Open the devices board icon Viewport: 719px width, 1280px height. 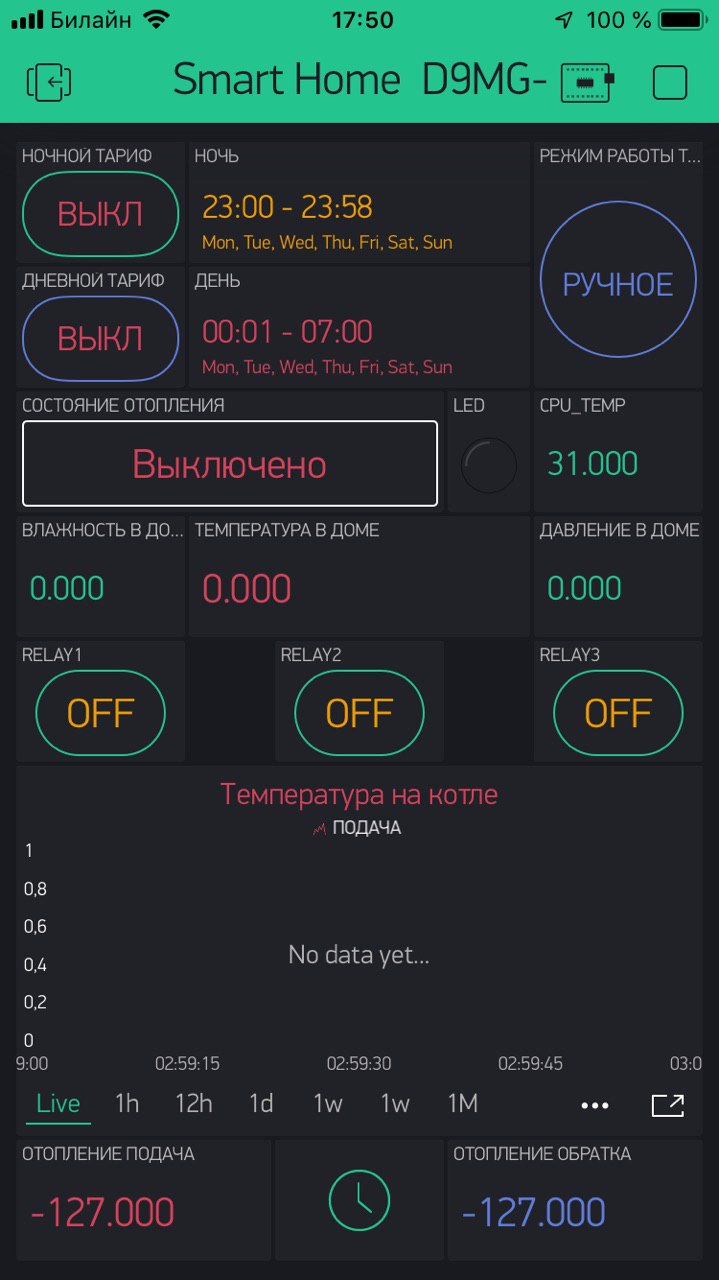[x=587, y=82]
